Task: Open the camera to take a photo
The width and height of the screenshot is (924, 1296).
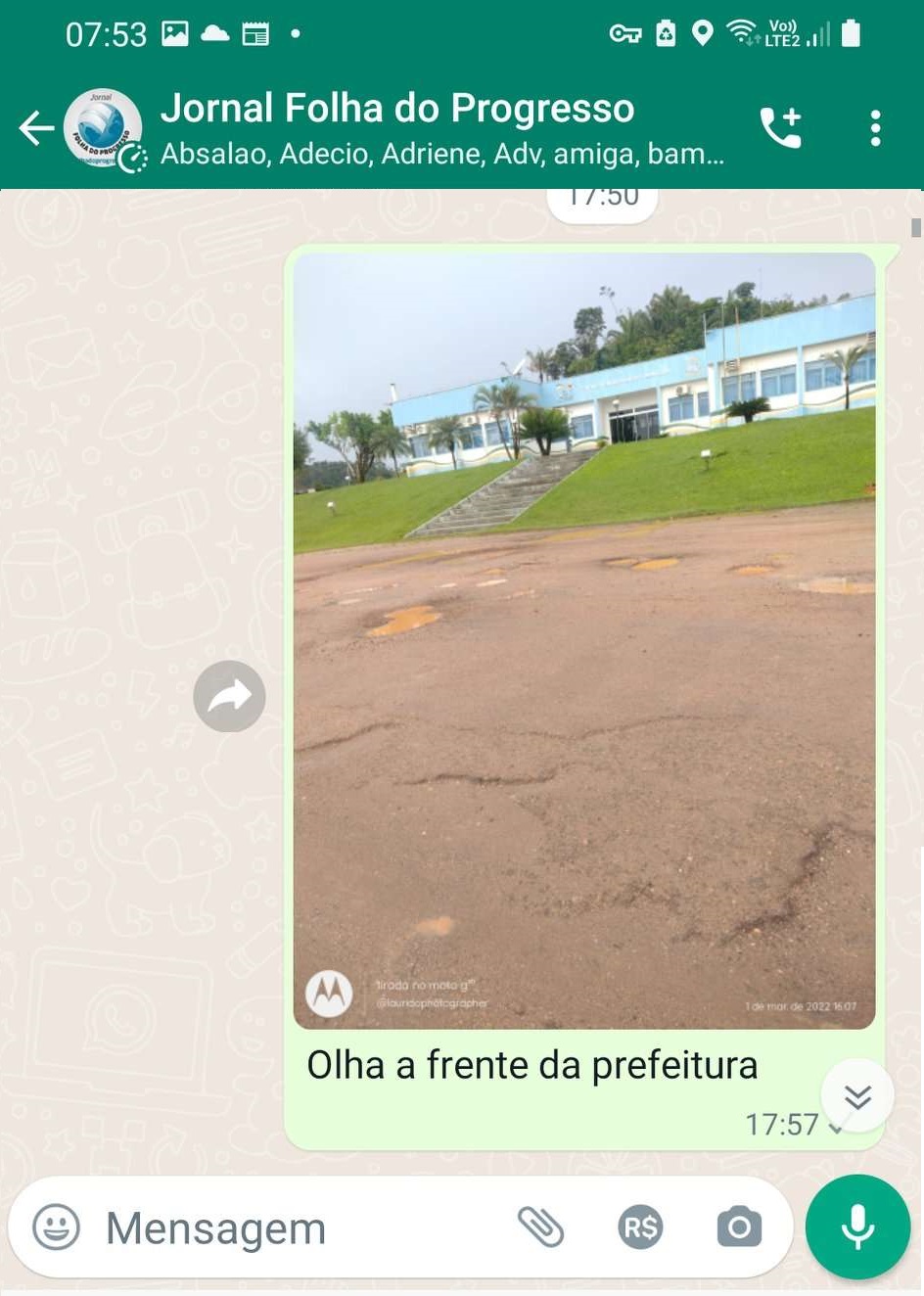Action: [x=739, y=1227]
